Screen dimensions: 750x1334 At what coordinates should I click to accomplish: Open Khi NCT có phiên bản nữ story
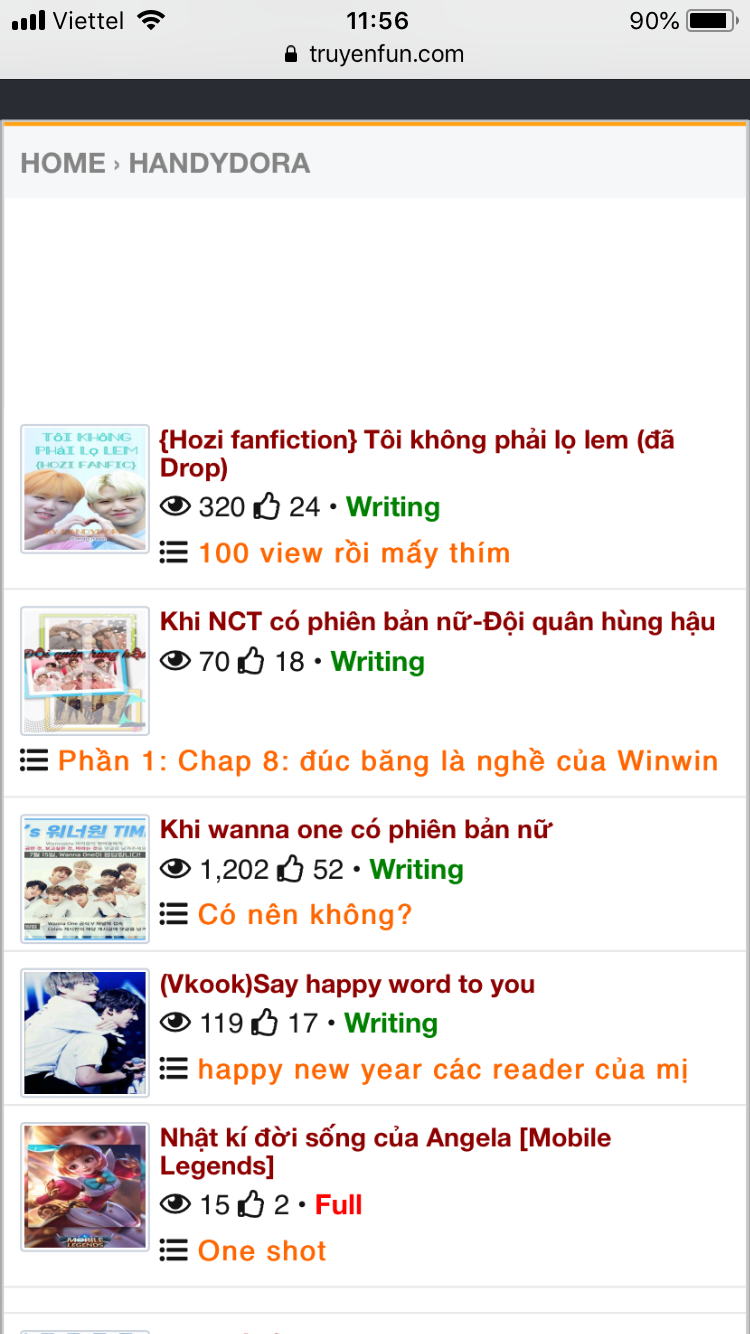[x=438, y=622]
